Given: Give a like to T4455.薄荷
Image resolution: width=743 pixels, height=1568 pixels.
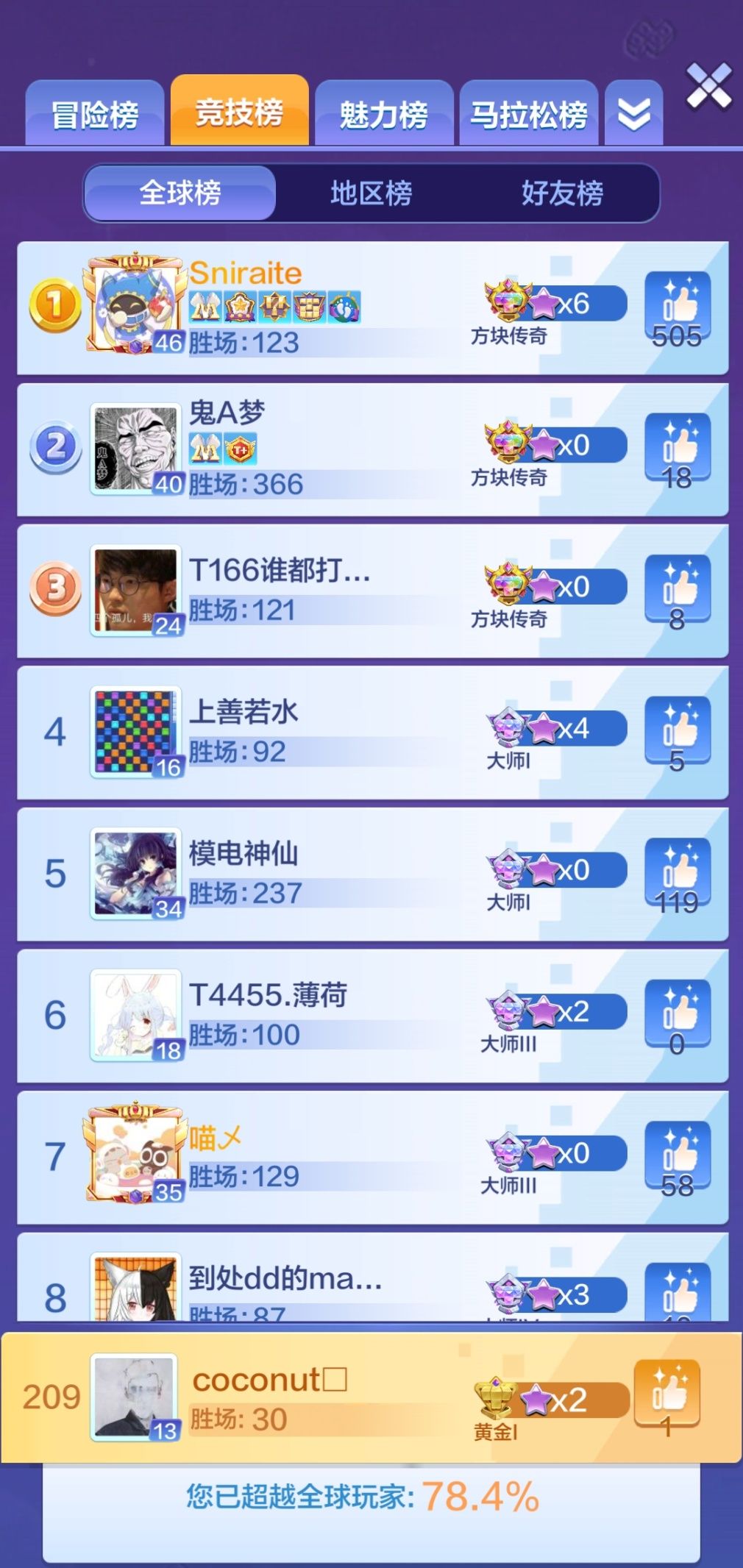Looking at the screenshot, I should (x=677, y=1016).
